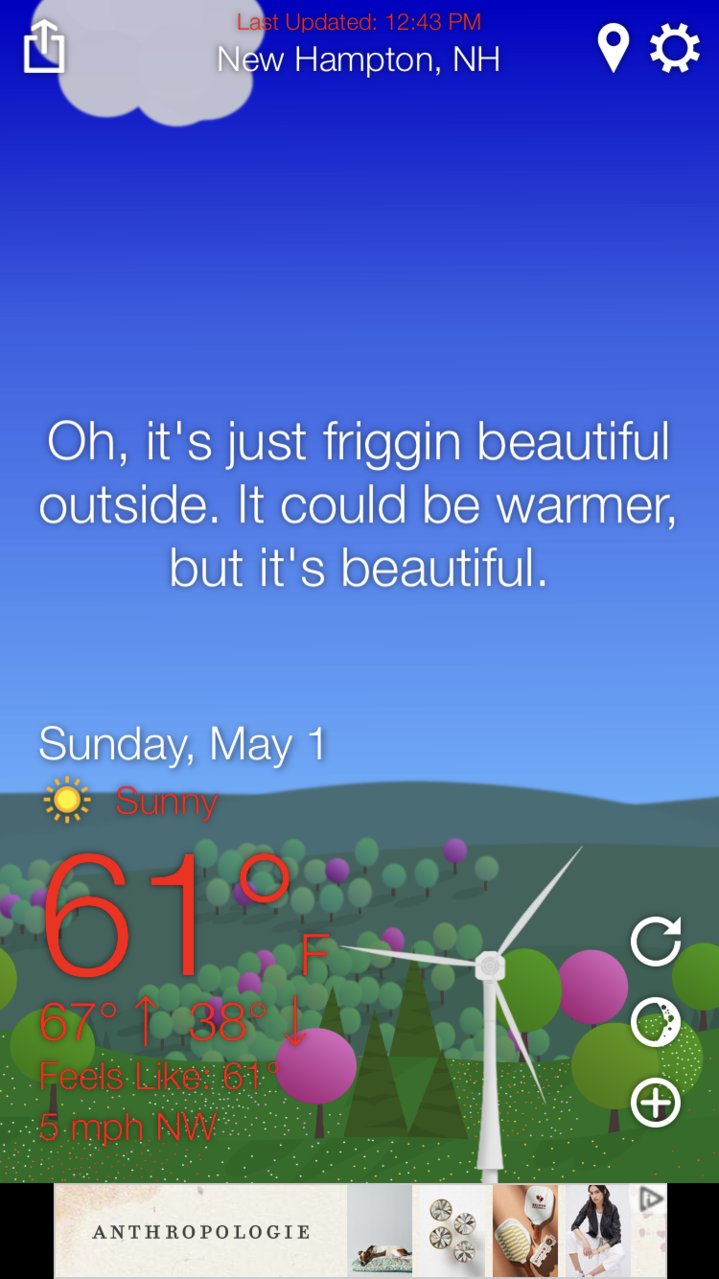Refresh the weather data
This screenshot has width=719, height=1279.
[x=656, y=941]
